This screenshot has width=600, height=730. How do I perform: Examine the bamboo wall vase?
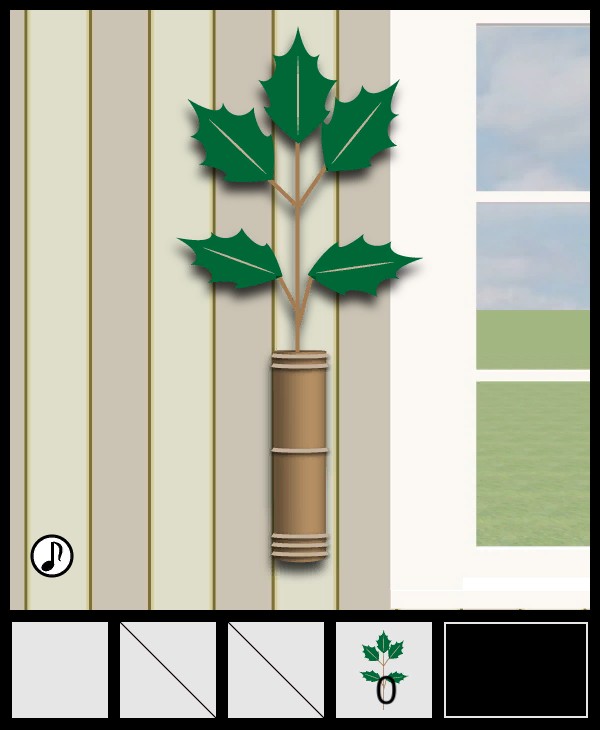pos(299,455)
